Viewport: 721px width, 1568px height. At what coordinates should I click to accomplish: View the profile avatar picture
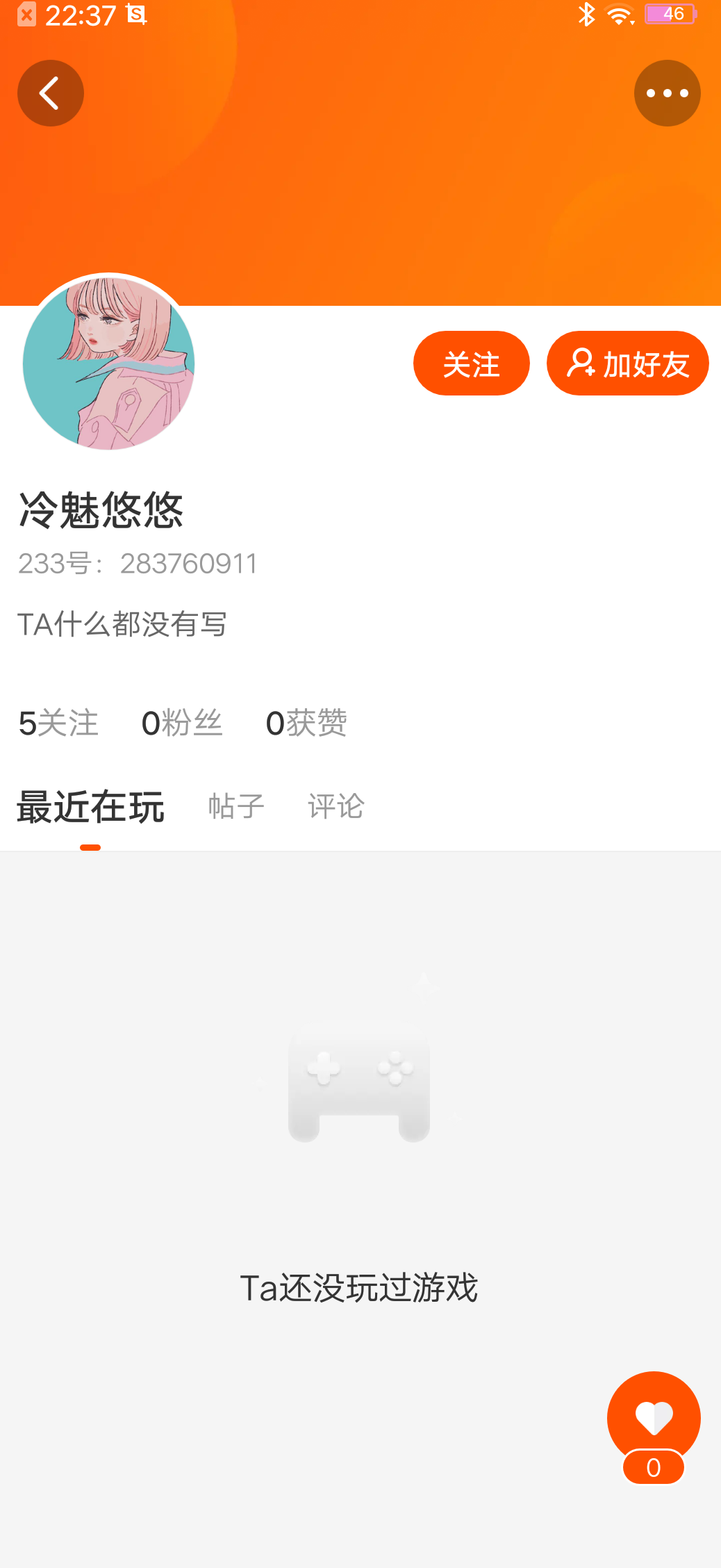108,364
